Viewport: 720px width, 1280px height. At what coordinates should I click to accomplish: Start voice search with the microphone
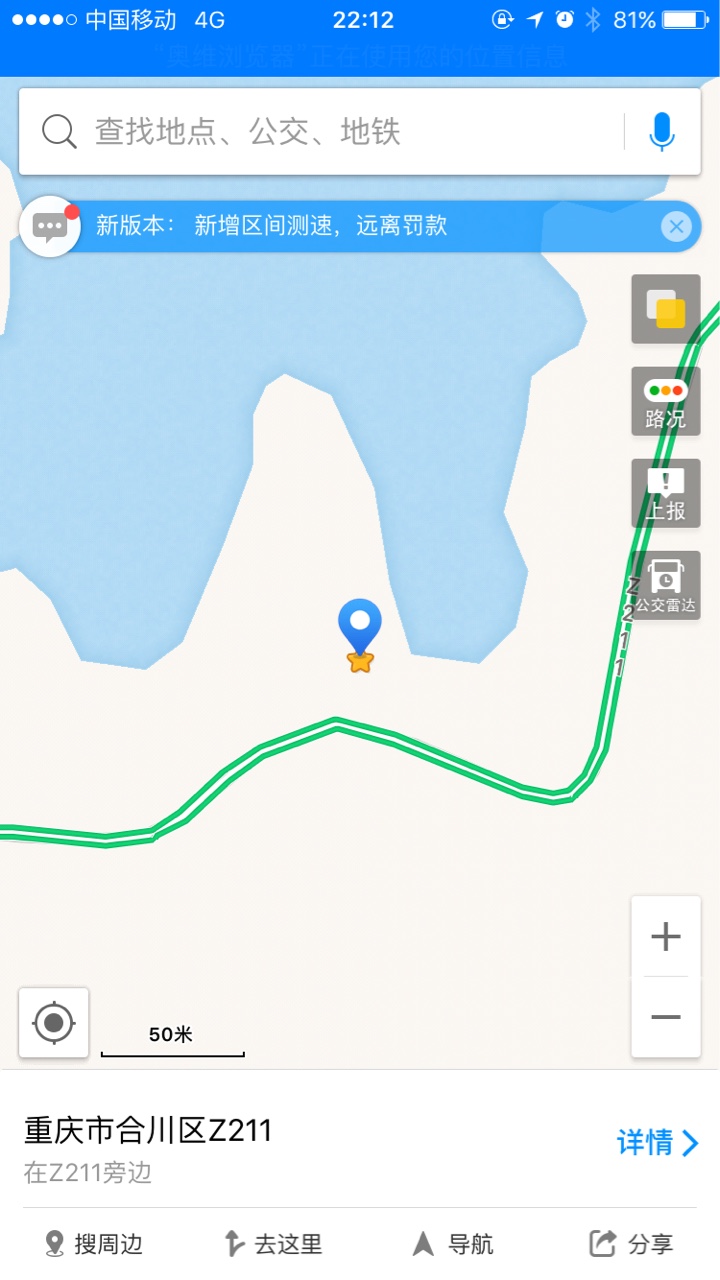[661, 132]
